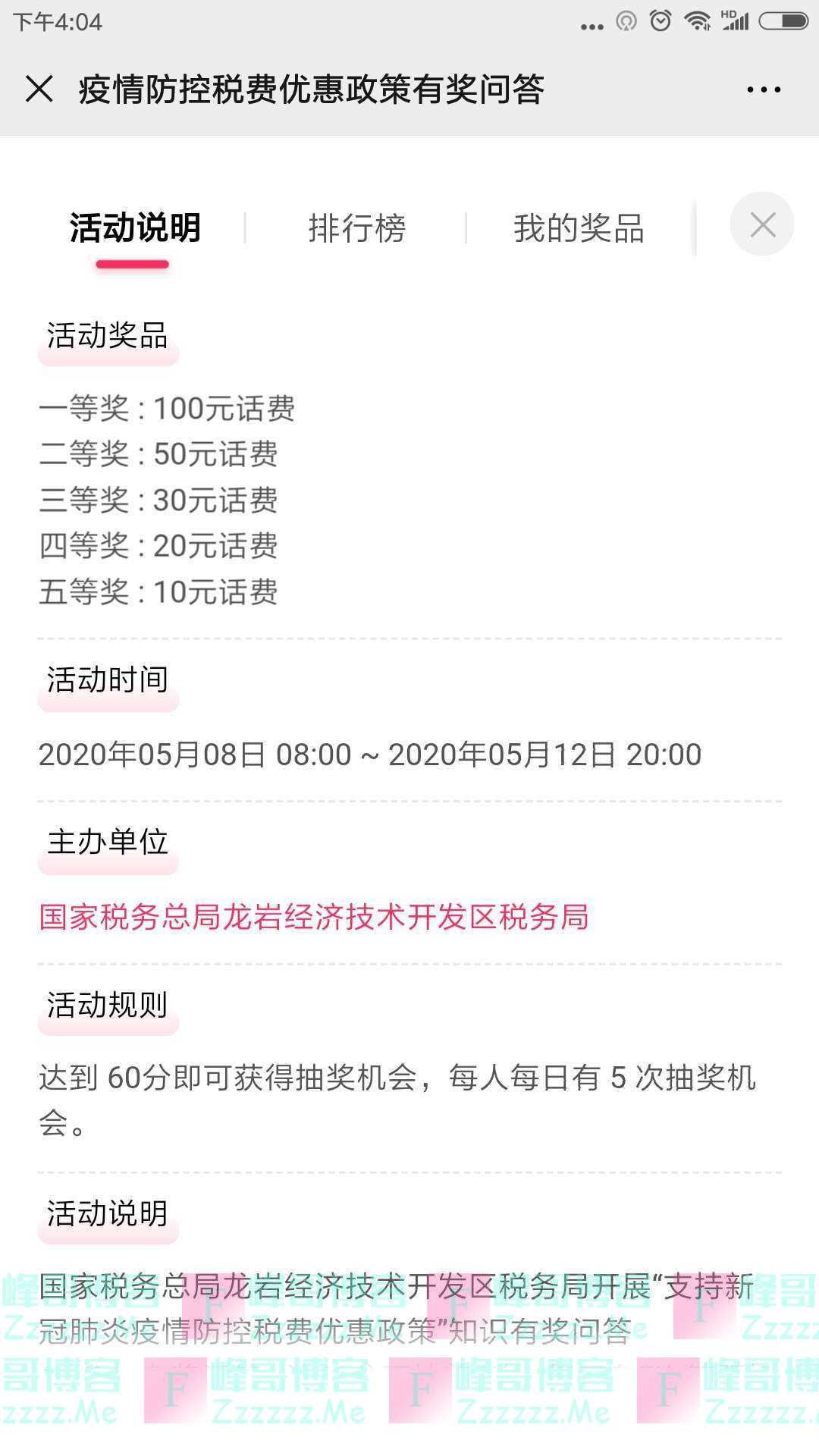Viewport: 819px width, 1456px height.
Task: Open the three-dot overflow menu
Action: (763, 89)
